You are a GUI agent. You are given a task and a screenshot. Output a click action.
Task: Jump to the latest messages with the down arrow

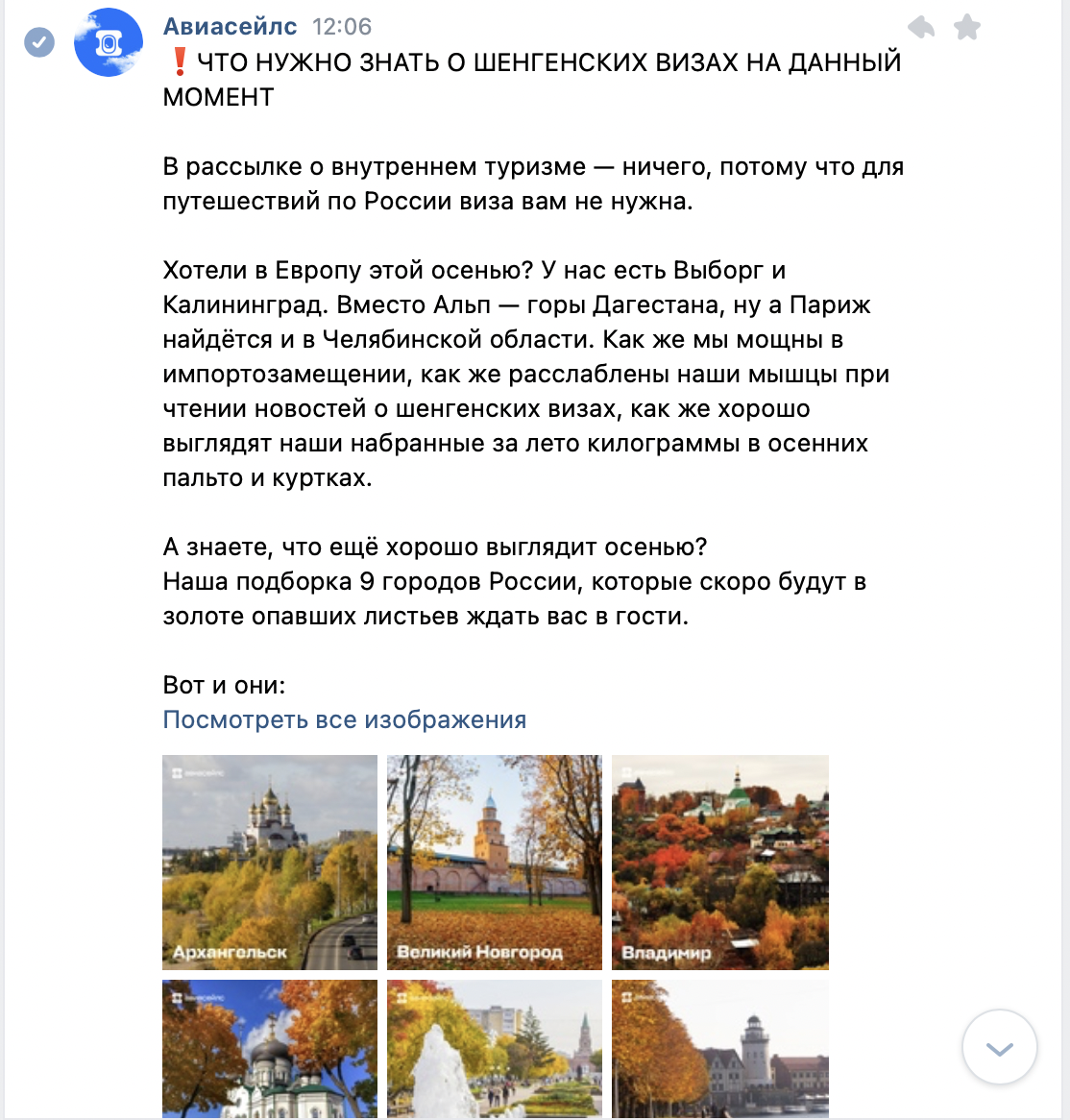(x=999, y=1048)
